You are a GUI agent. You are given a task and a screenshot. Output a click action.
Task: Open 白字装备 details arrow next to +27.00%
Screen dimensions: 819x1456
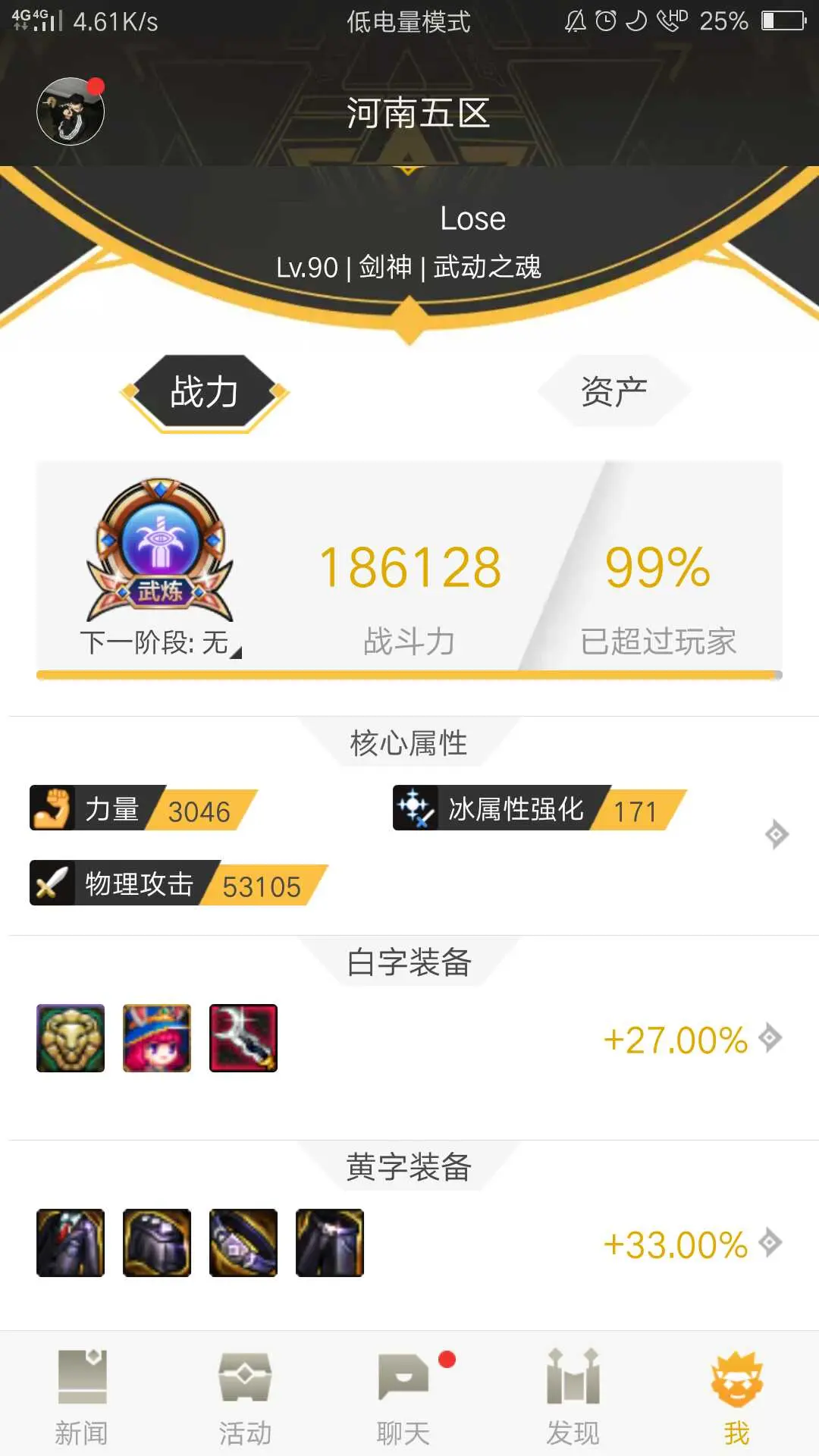click(x=770, y=1038)
